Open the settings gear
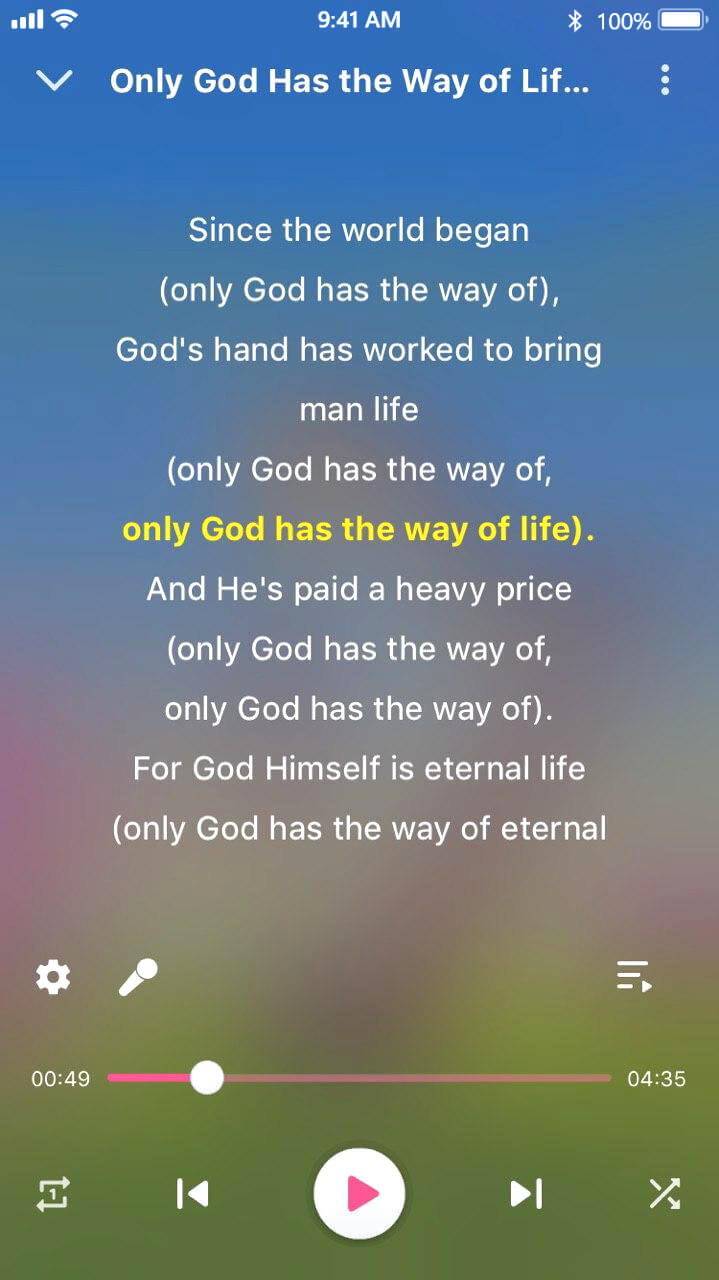719x1280 pixels. click(x=53, y=976)
